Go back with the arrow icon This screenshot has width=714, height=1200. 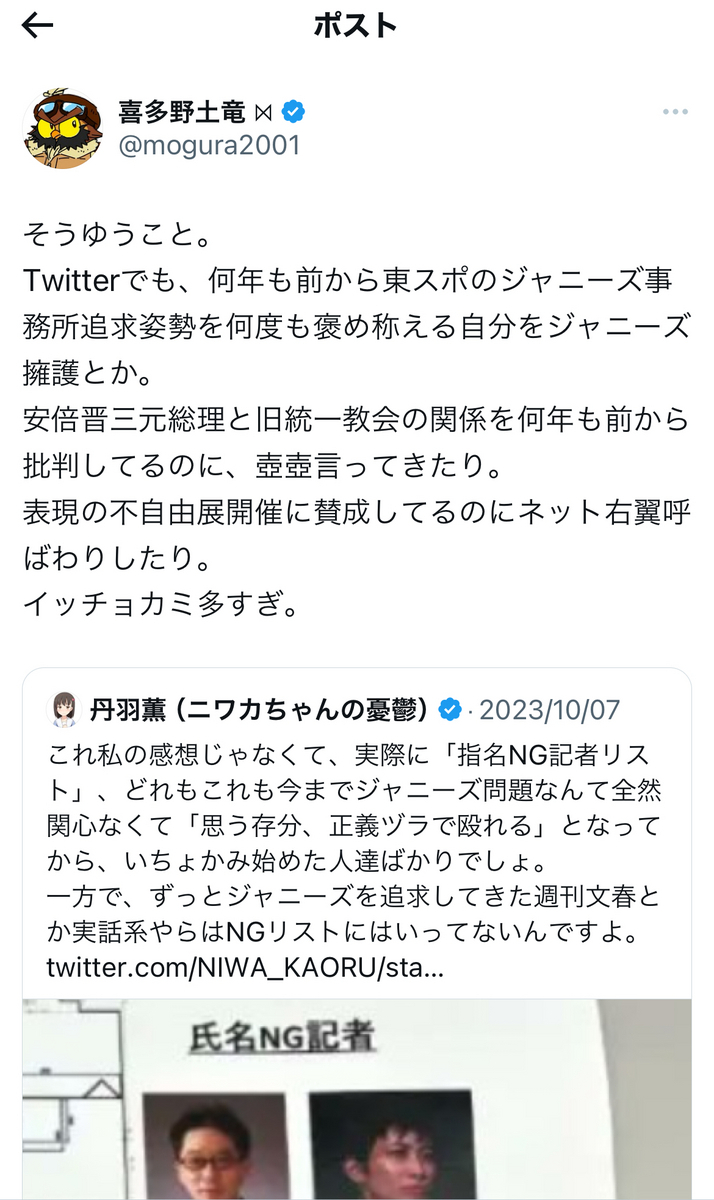37,26
